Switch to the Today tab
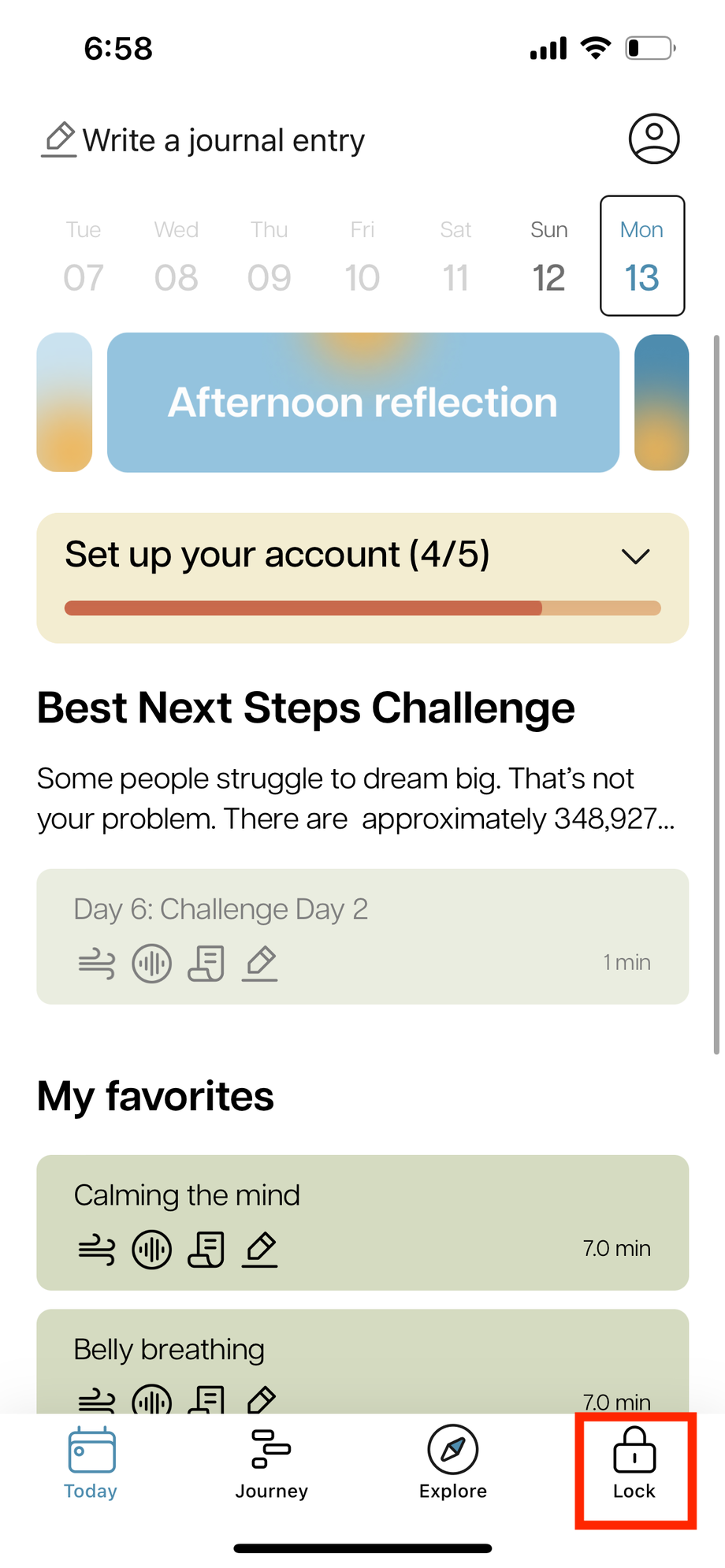The width and height of the screenshot is (725, 1568). click(91, 1464)
